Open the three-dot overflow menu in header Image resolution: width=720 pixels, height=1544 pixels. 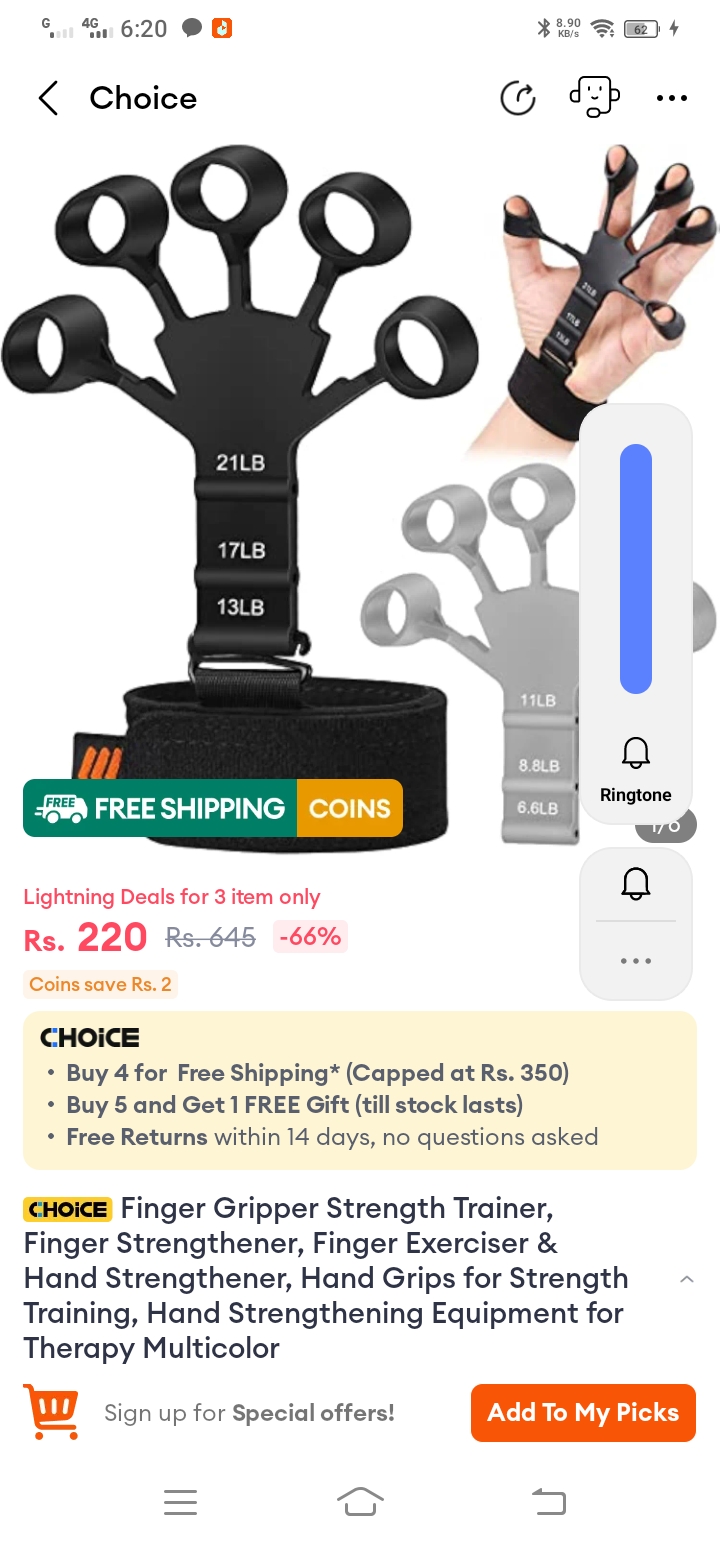pos(672,98)
